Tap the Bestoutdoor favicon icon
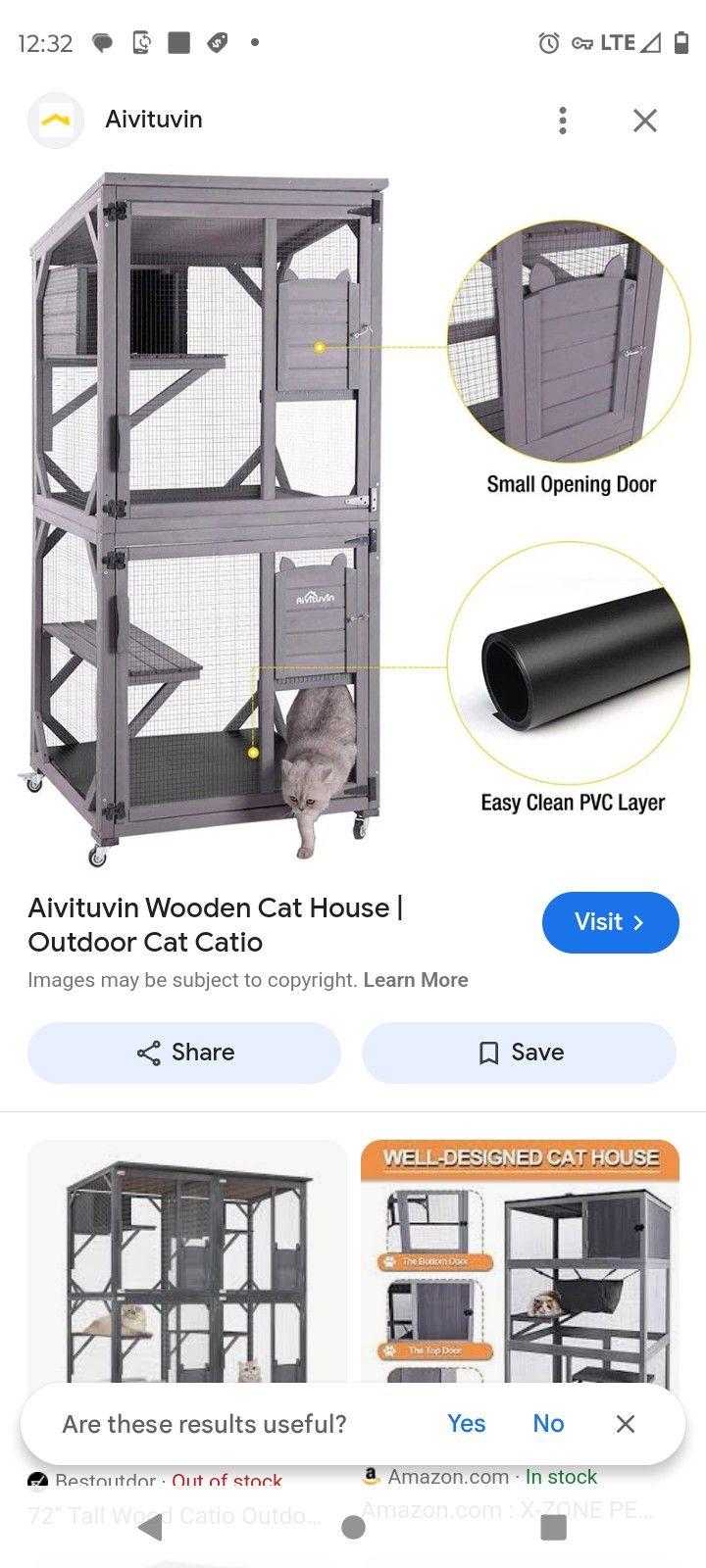The width and height of the screenshot is (706, 1568). coord(39,1481)
